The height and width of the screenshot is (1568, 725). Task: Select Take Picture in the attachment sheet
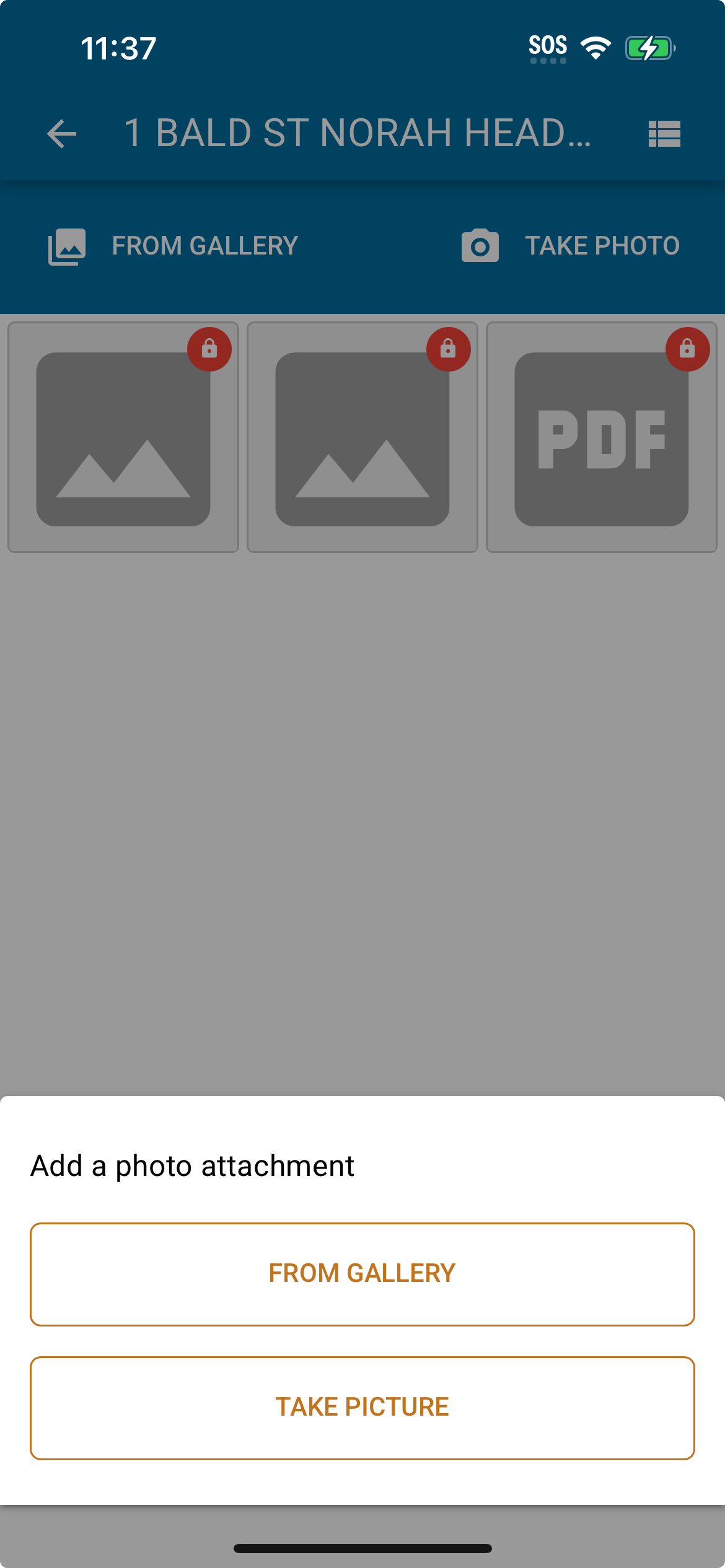click(362, 1407)
